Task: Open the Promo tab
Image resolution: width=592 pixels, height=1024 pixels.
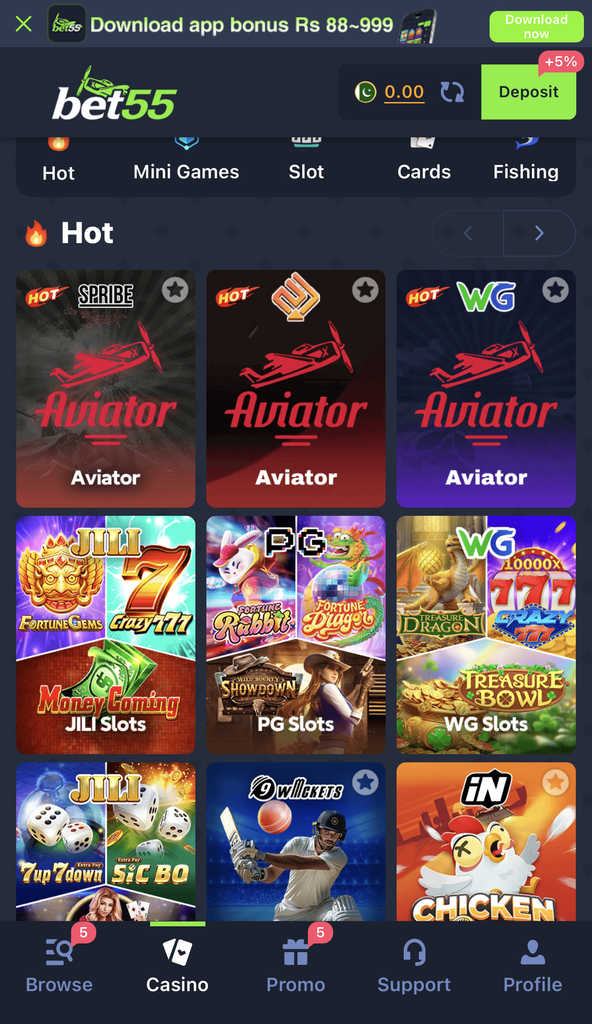Action: (x=295, y=965)
